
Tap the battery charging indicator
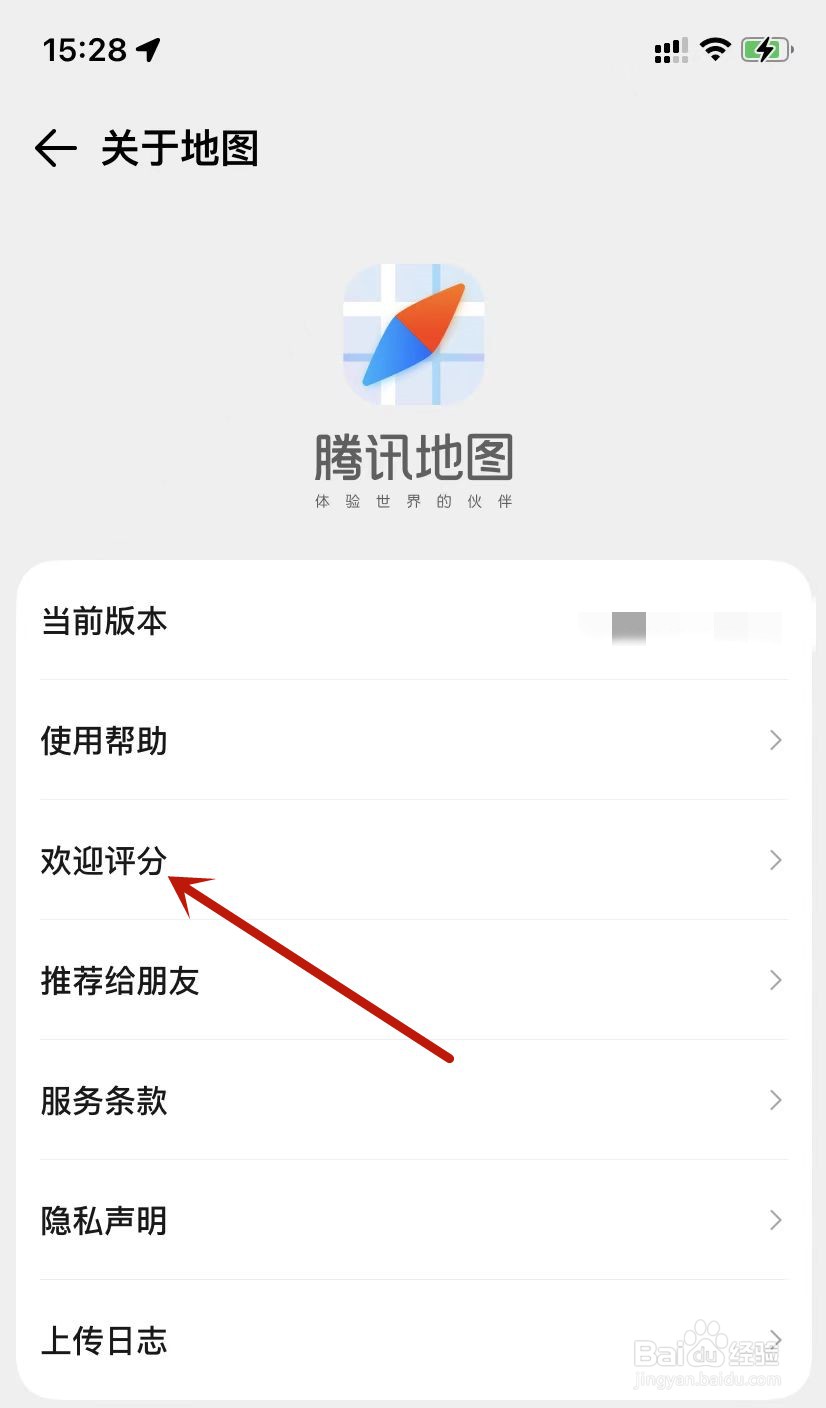[766, 49]
